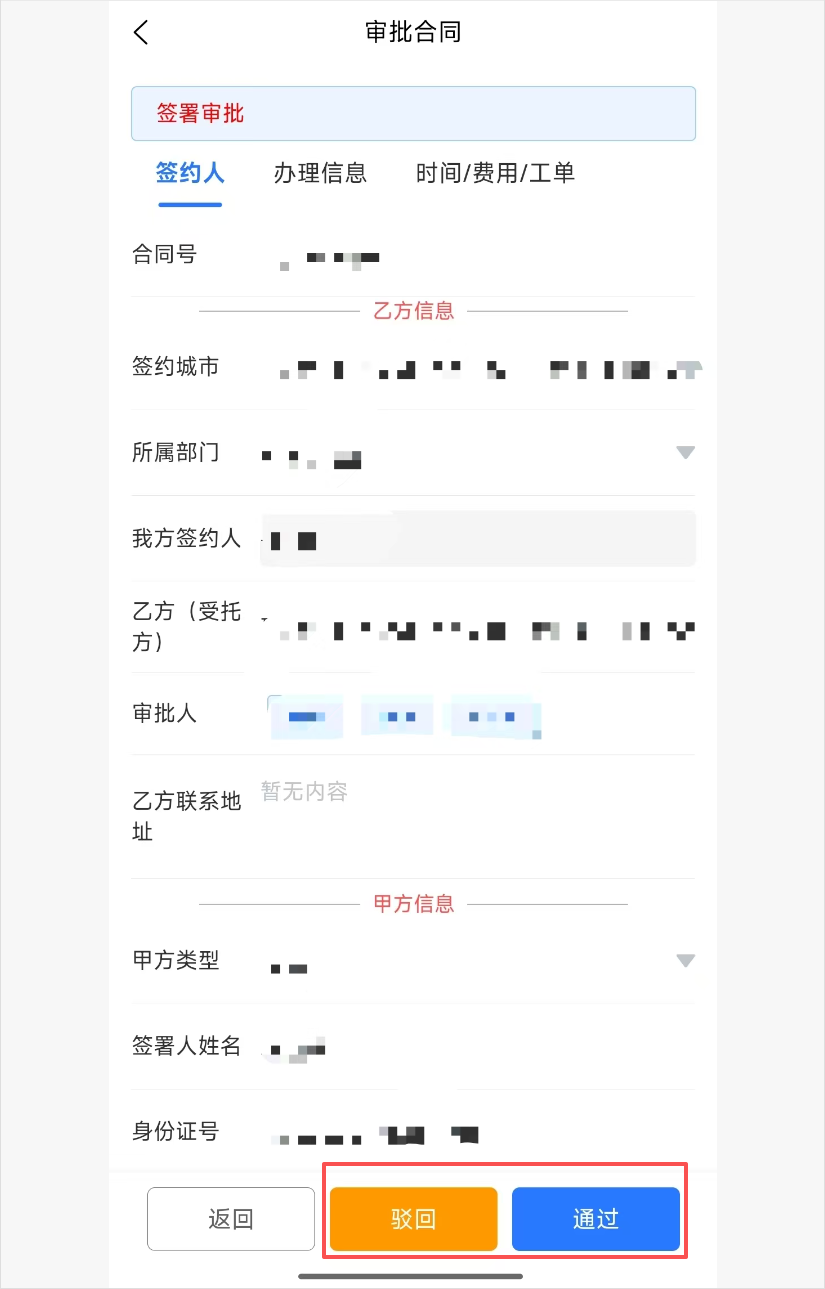Switch to the 办理信息 tab
Image resolution: width=825 pixels, height=1289 pixels.
click(x=320, y=173)
